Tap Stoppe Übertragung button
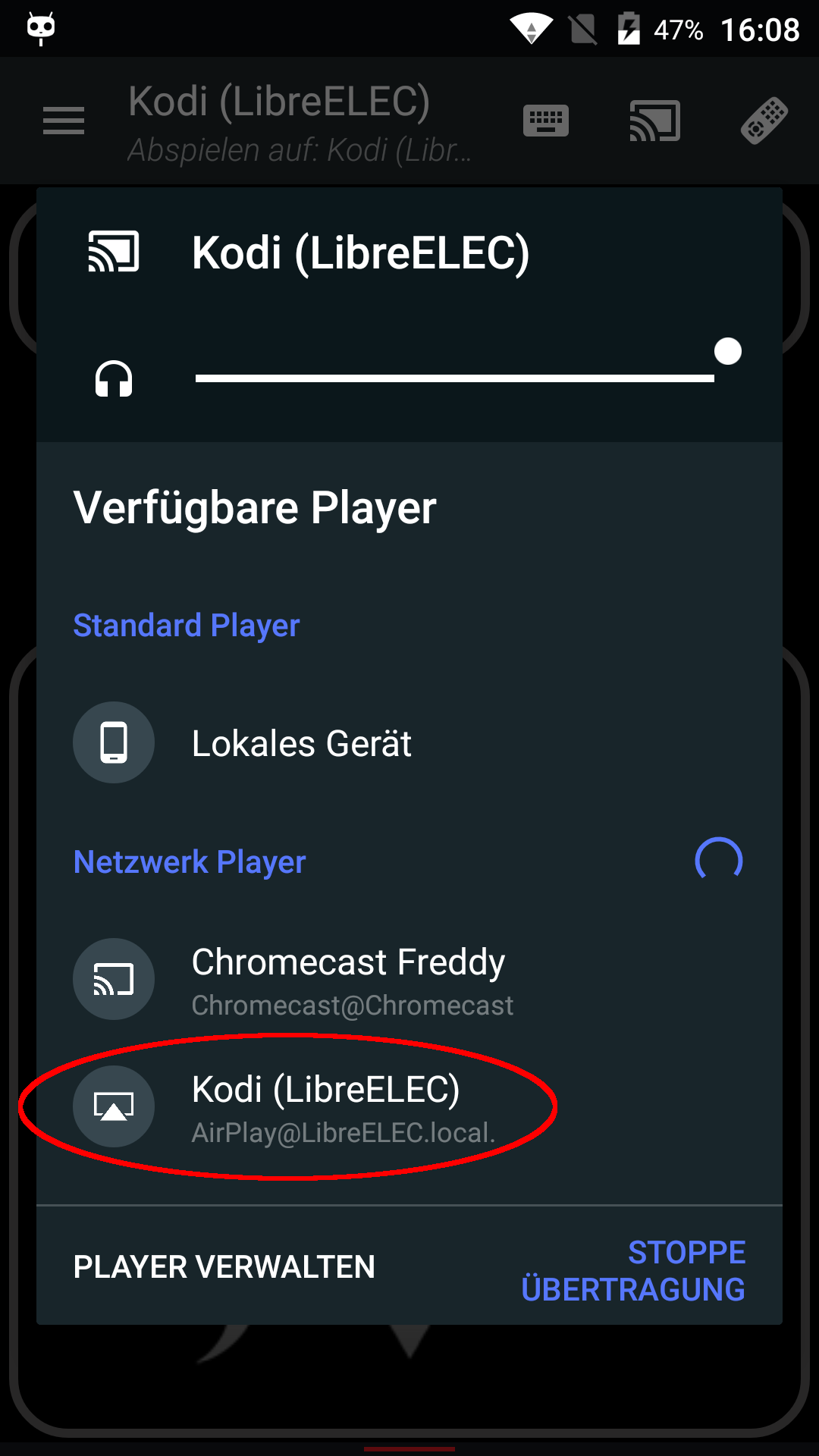The width and height of the screenshot is (819, 1456). click(633, 1271)
